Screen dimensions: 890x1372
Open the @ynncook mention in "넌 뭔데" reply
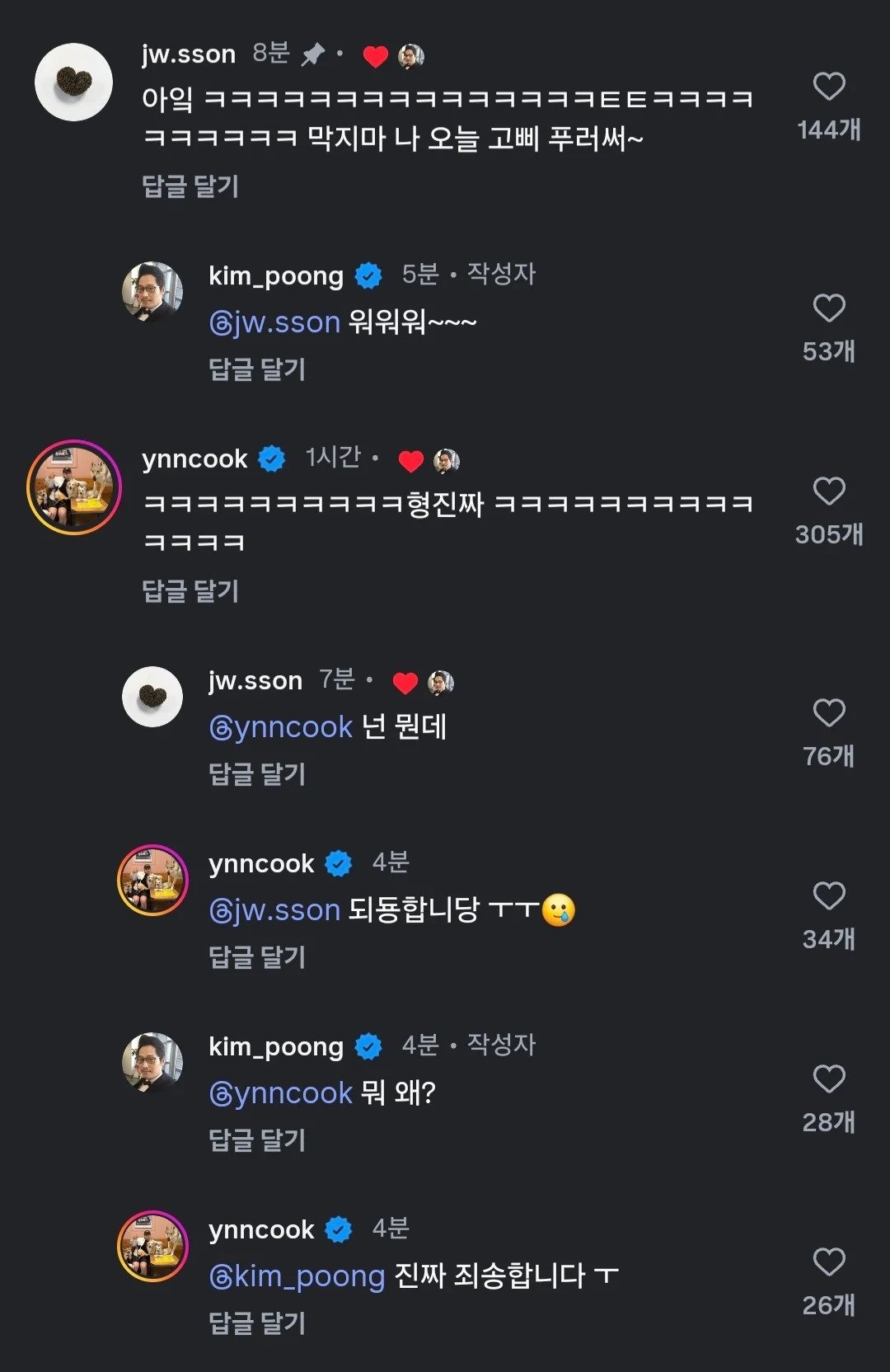[x=281, y=727]
